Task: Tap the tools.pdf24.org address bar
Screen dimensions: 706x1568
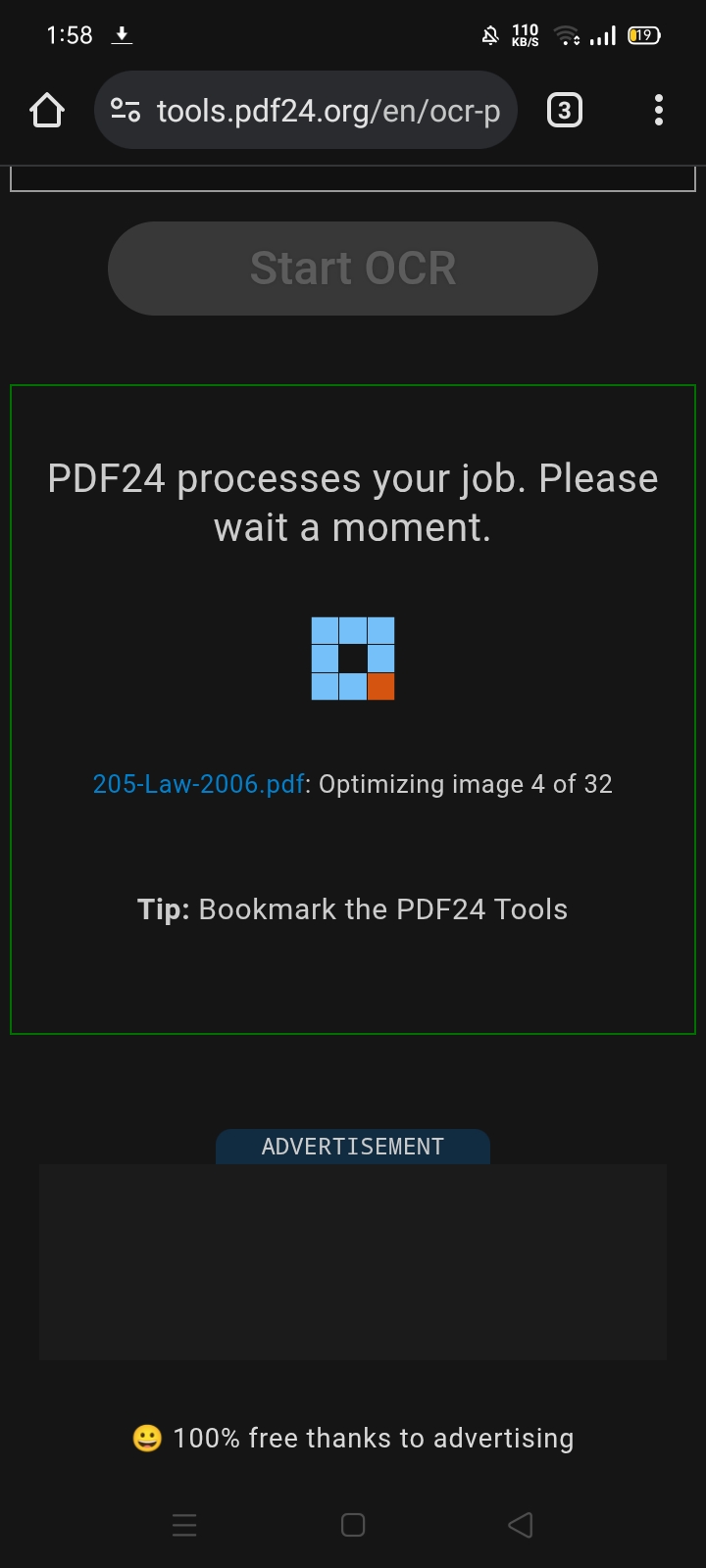Action: pos(328,111)
